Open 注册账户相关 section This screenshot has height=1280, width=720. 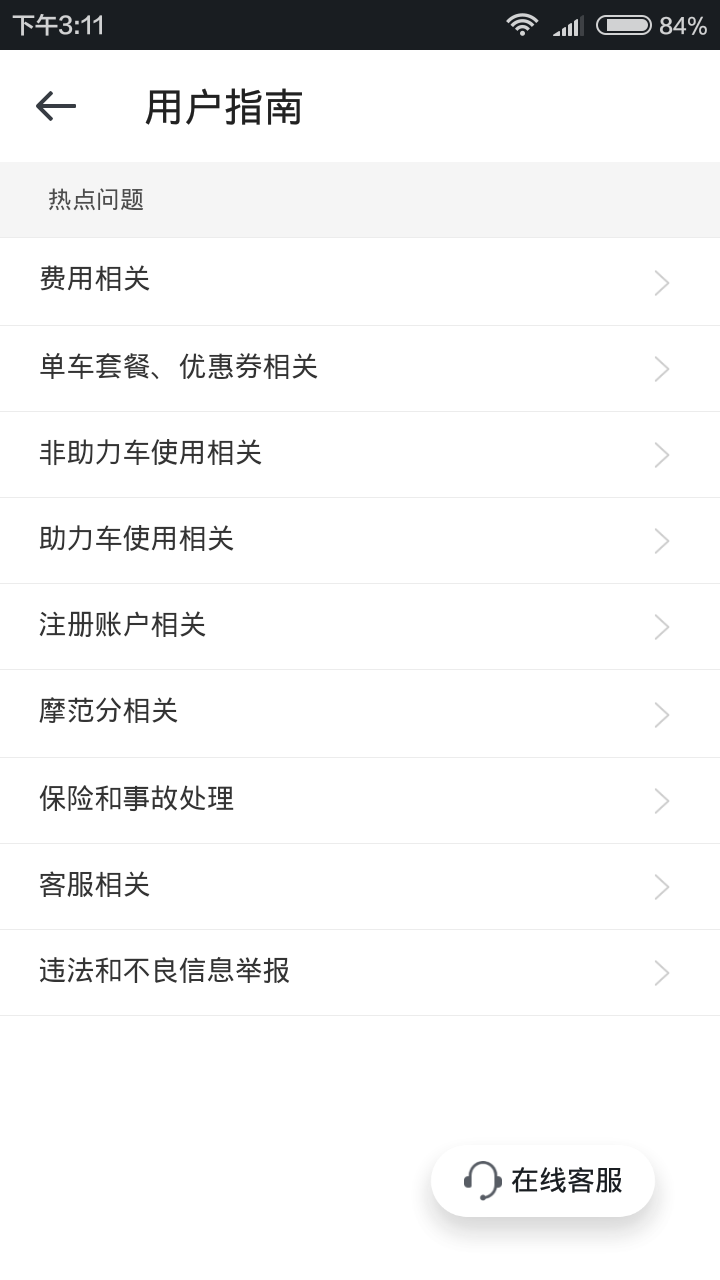point(360,626)
